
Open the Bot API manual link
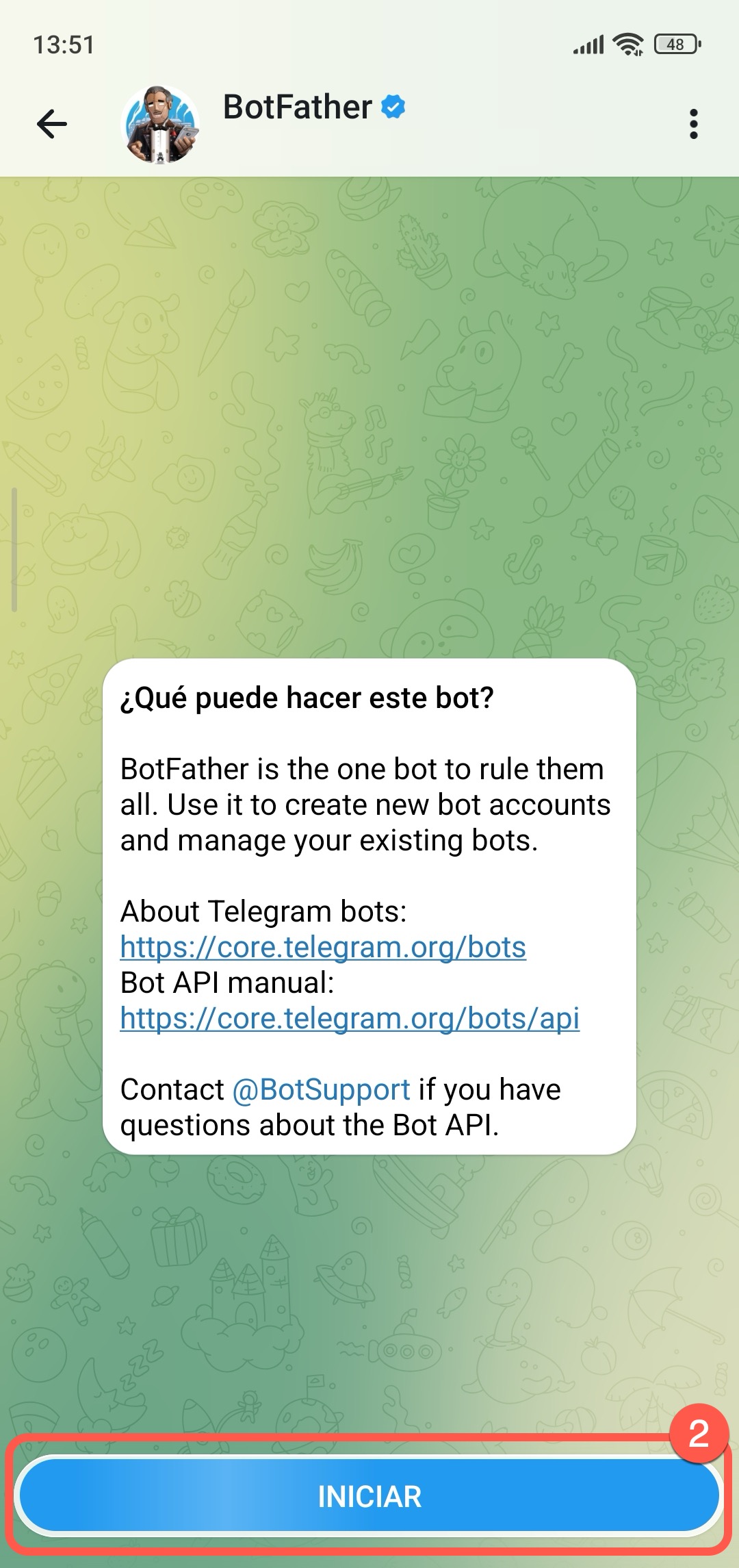(x=350, y=1018)
